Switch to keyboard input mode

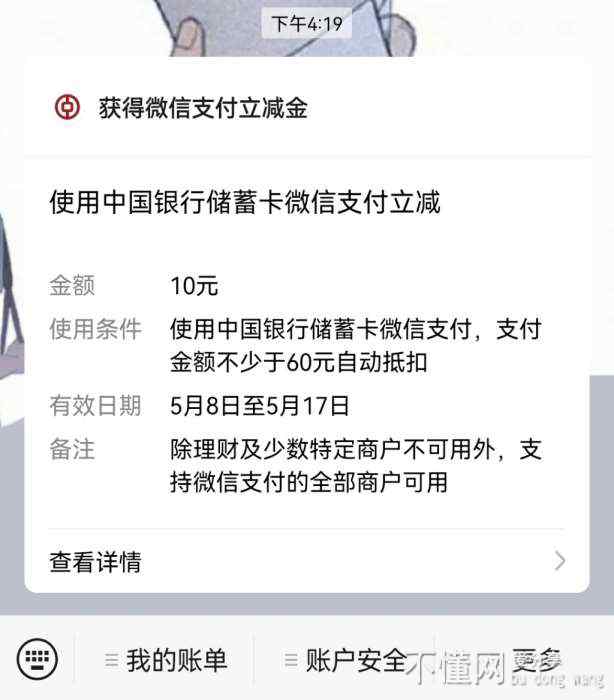38,659
